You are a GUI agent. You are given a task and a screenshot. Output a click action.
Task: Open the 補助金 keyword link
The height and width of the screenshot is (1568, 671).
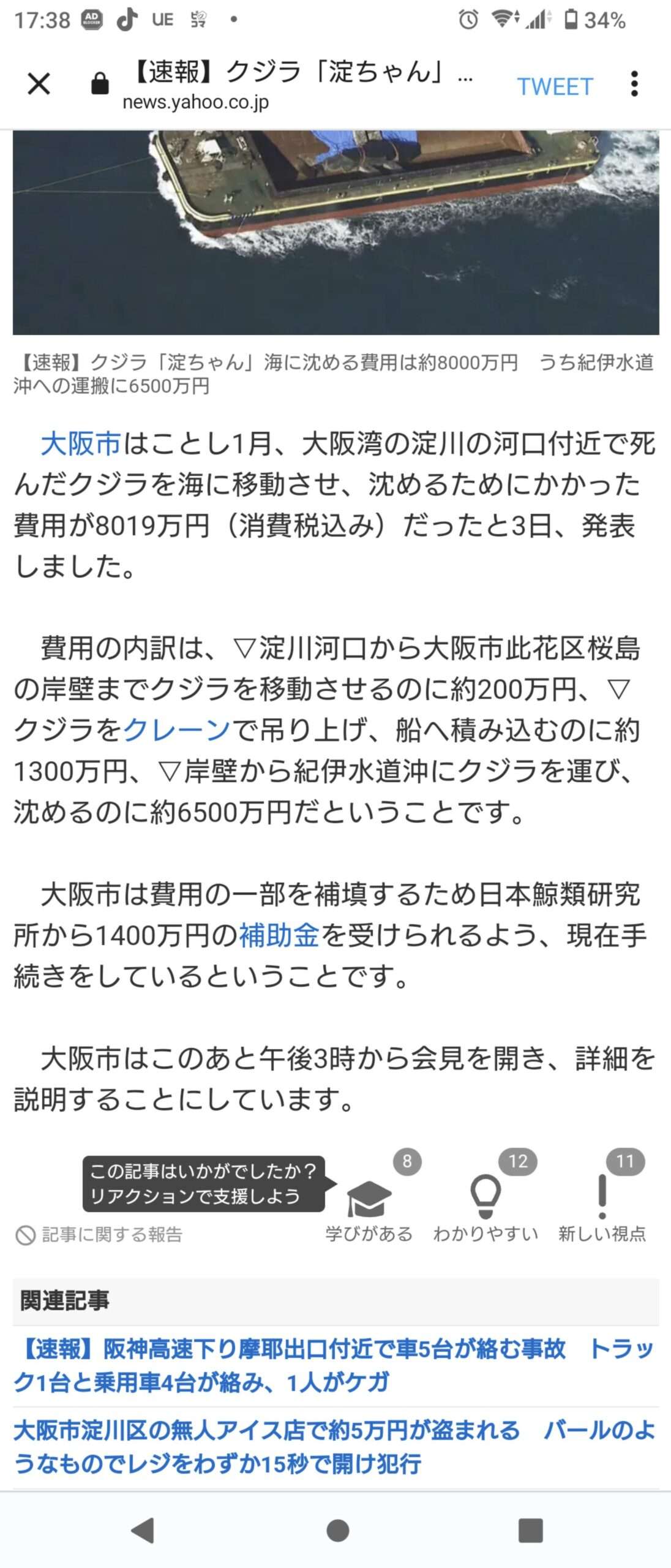pyautogui.click(x=279, y=935)
